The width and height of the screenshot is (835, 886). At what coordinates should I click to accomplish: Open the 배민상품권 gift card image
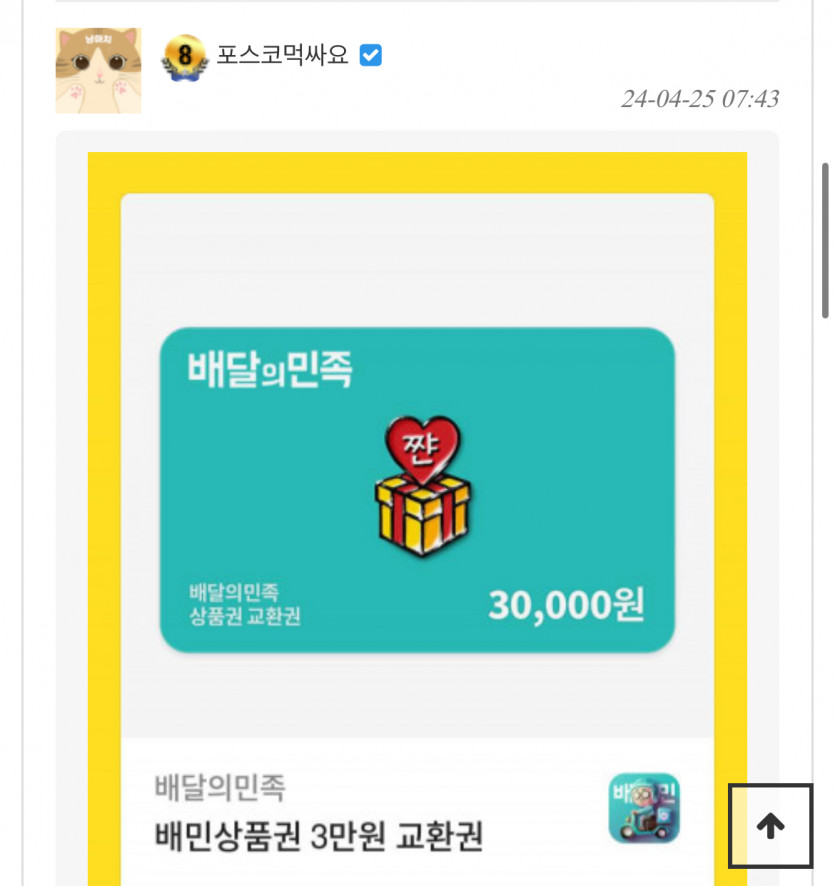417,490
